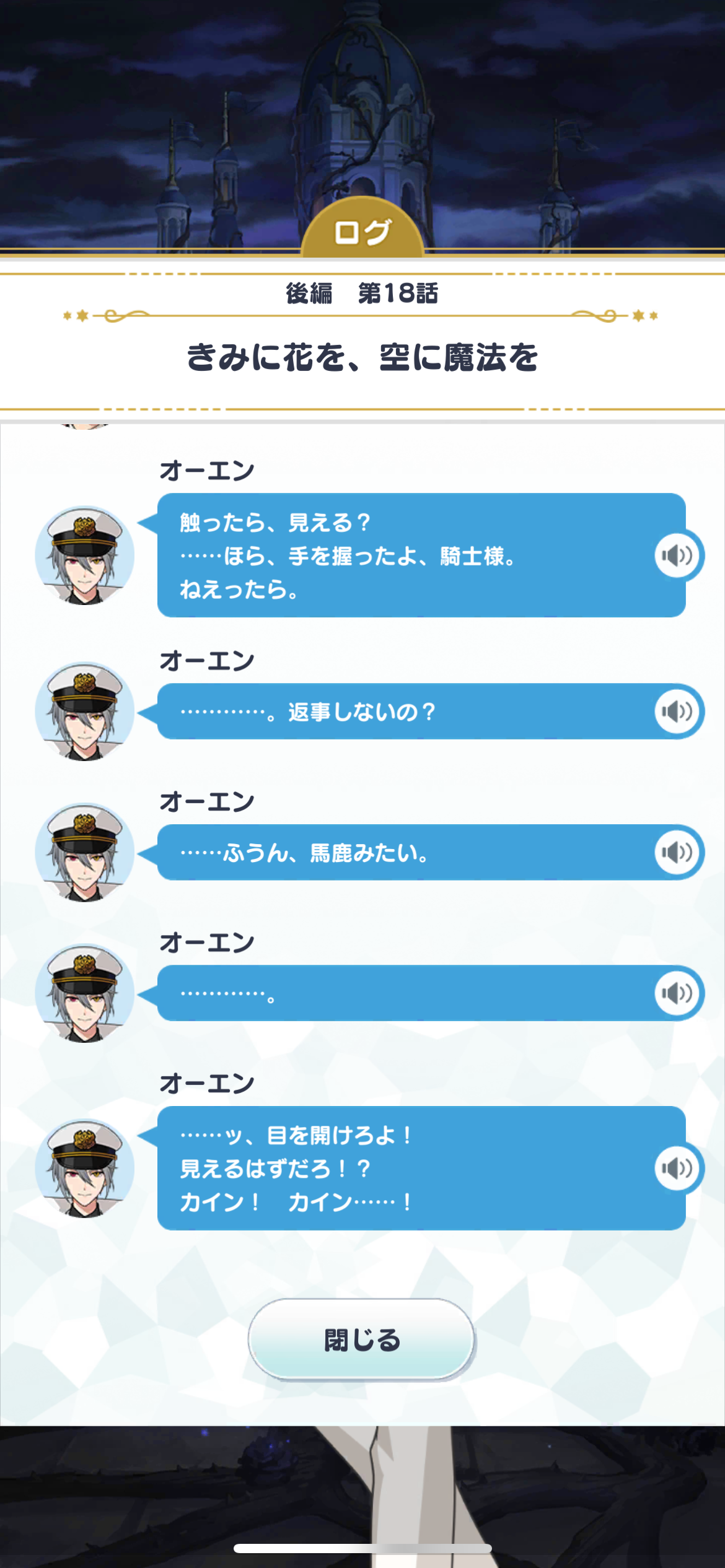Viewport: 725px width, 1568px height.
Task: Play voice for line 返事しないの？
Action: (x=677, y=711)
